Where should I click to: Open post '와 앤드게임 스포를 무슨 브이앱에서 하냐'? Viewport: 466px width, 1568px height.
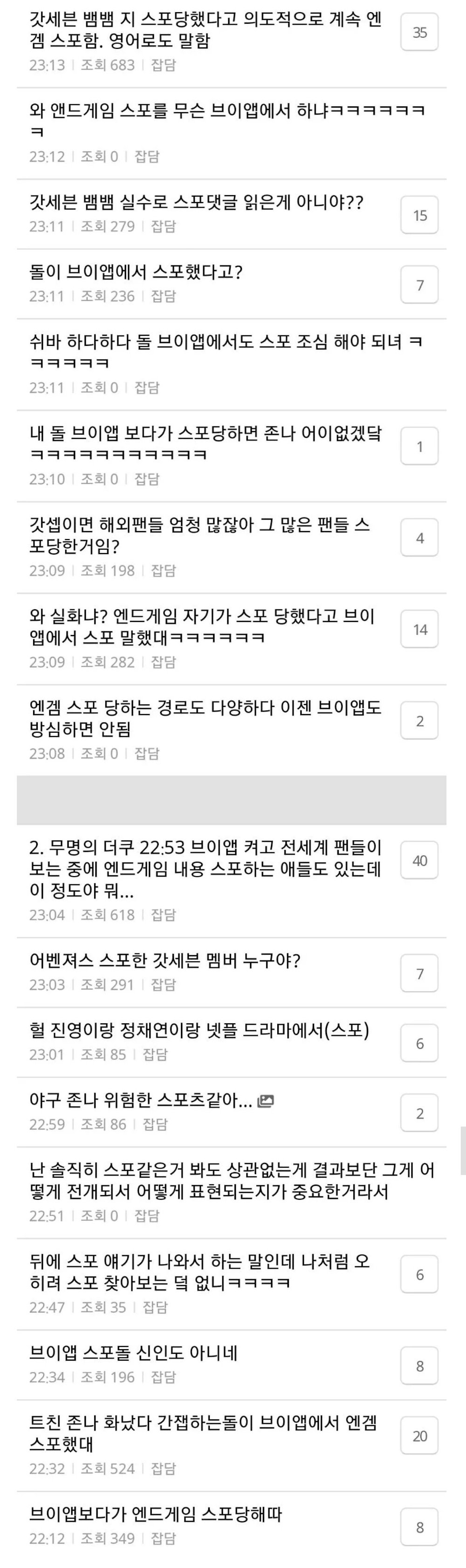point(226,121)
